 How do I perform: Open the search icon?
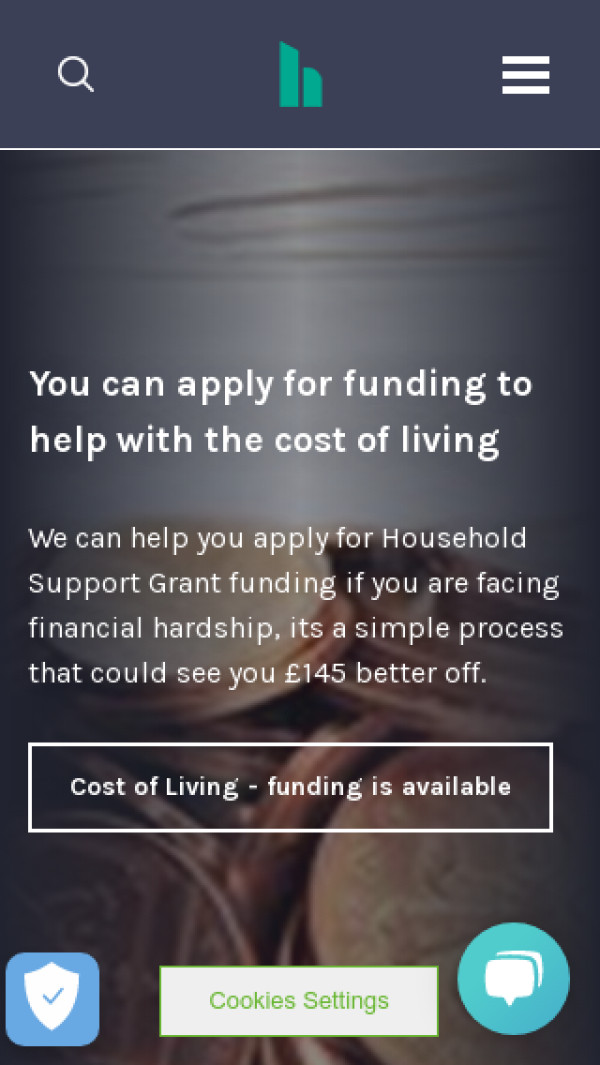tap(76, 75)
